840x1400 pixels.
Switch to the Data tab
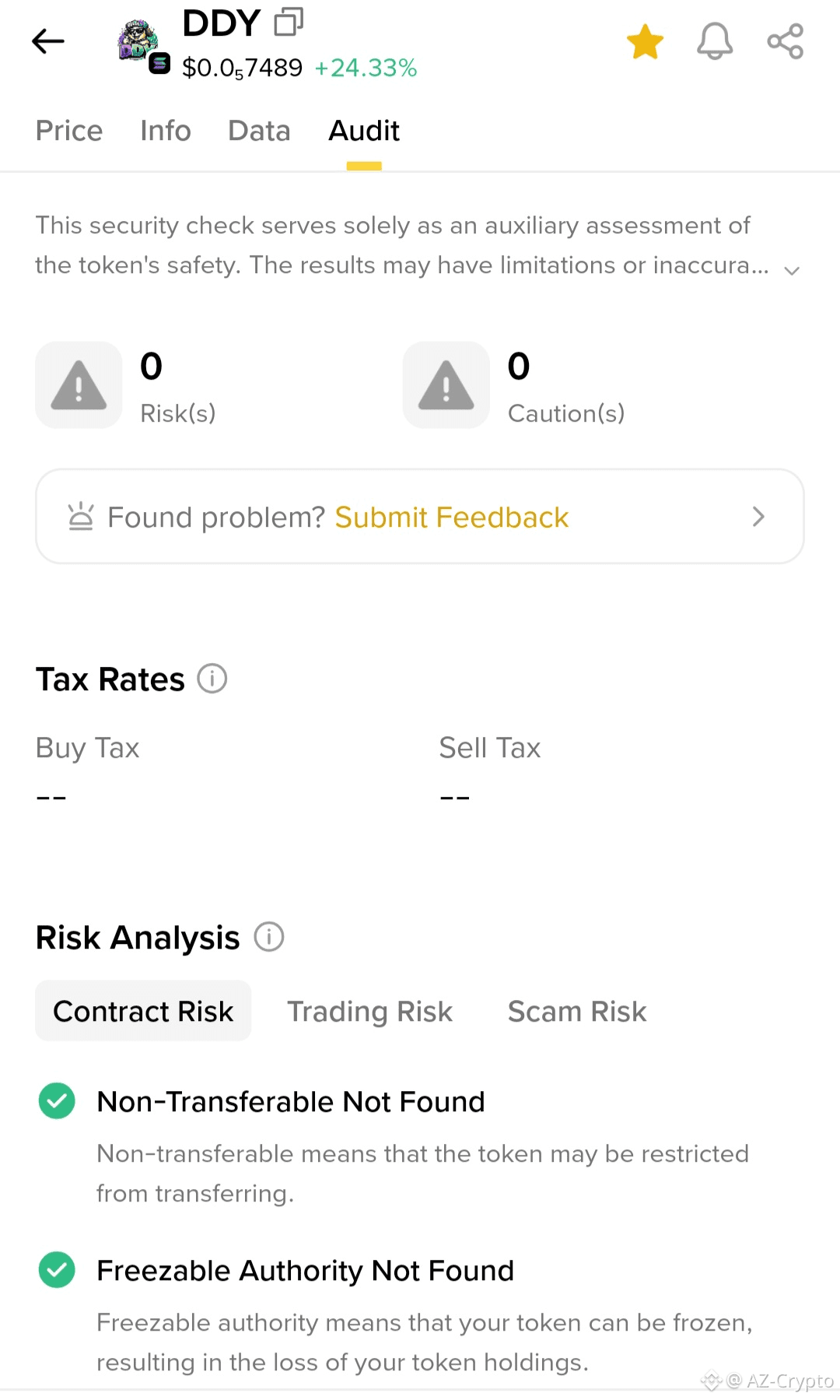[259, 131]
